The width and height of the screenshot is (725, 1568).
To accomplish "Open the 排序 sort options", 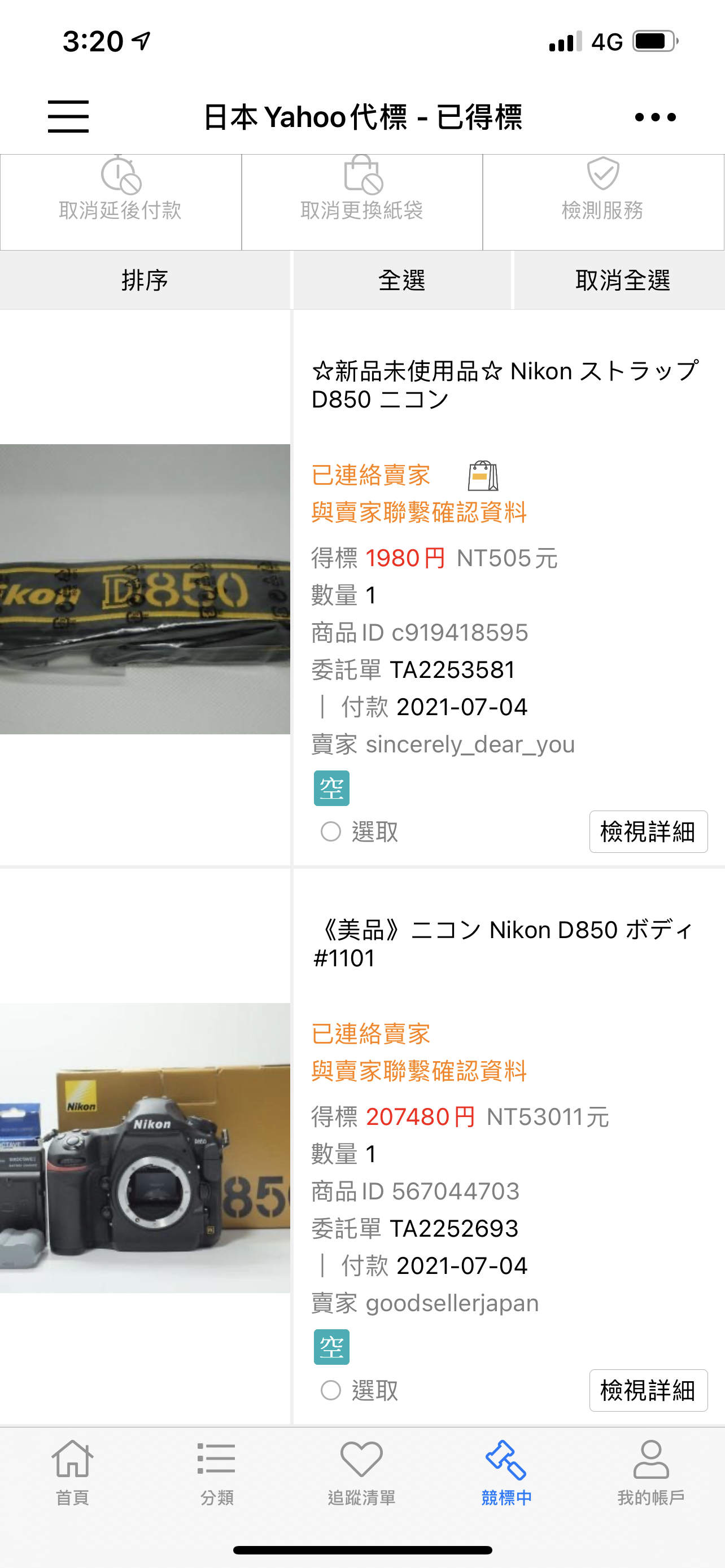I will pyautogui.click(x=145, y=280).
